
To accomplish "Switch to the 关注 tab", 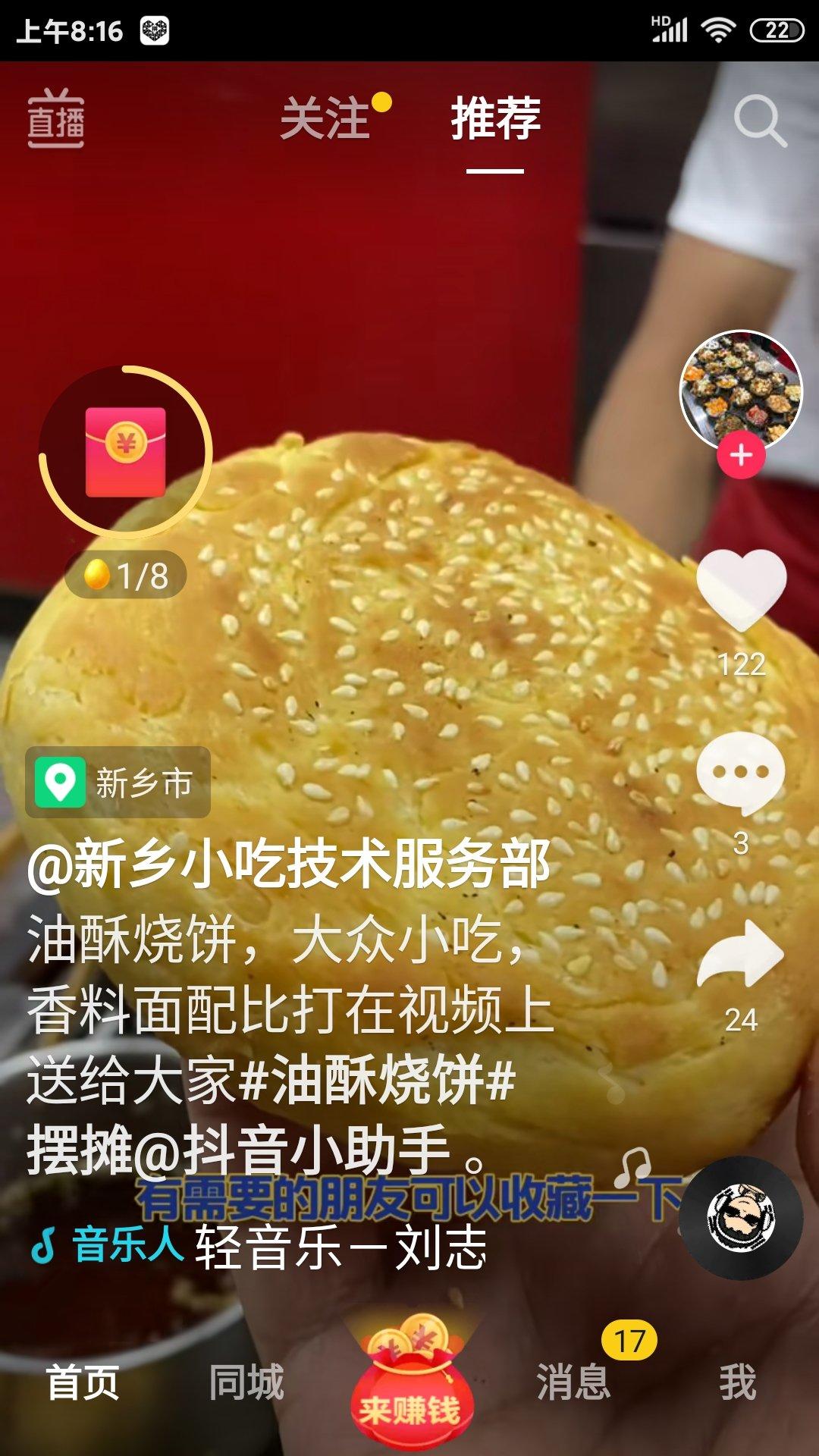I will [x=326, y=119].
